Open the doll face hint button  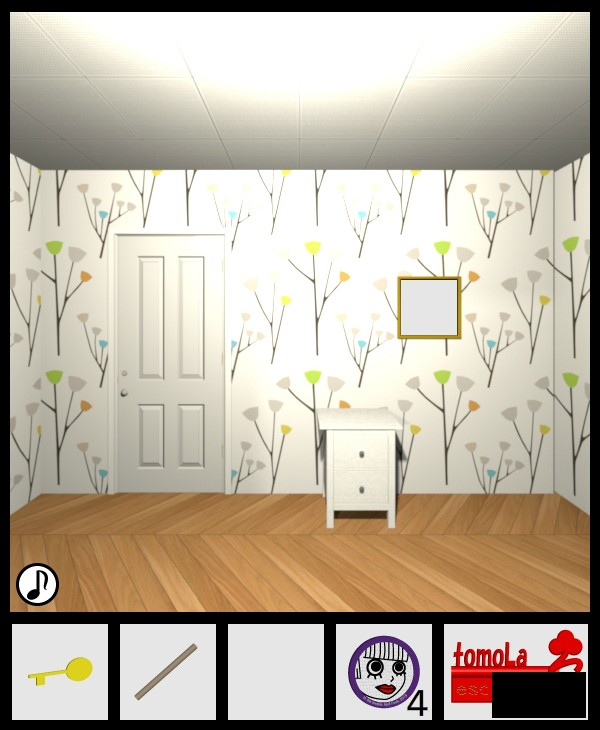click(x=382, y=671)
